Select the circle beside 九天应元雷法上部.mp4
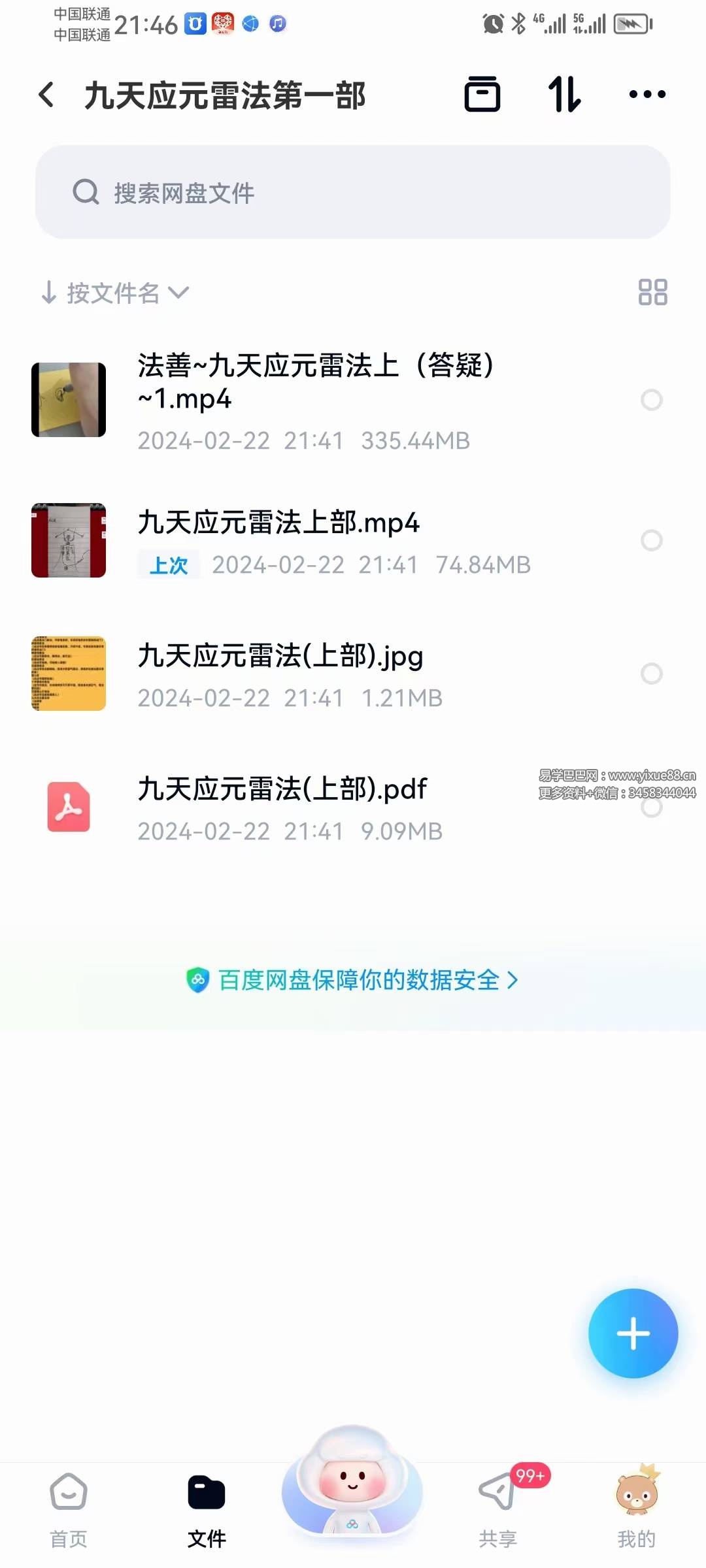This screenshot has width=706, height=1568. tap(650, 540)
